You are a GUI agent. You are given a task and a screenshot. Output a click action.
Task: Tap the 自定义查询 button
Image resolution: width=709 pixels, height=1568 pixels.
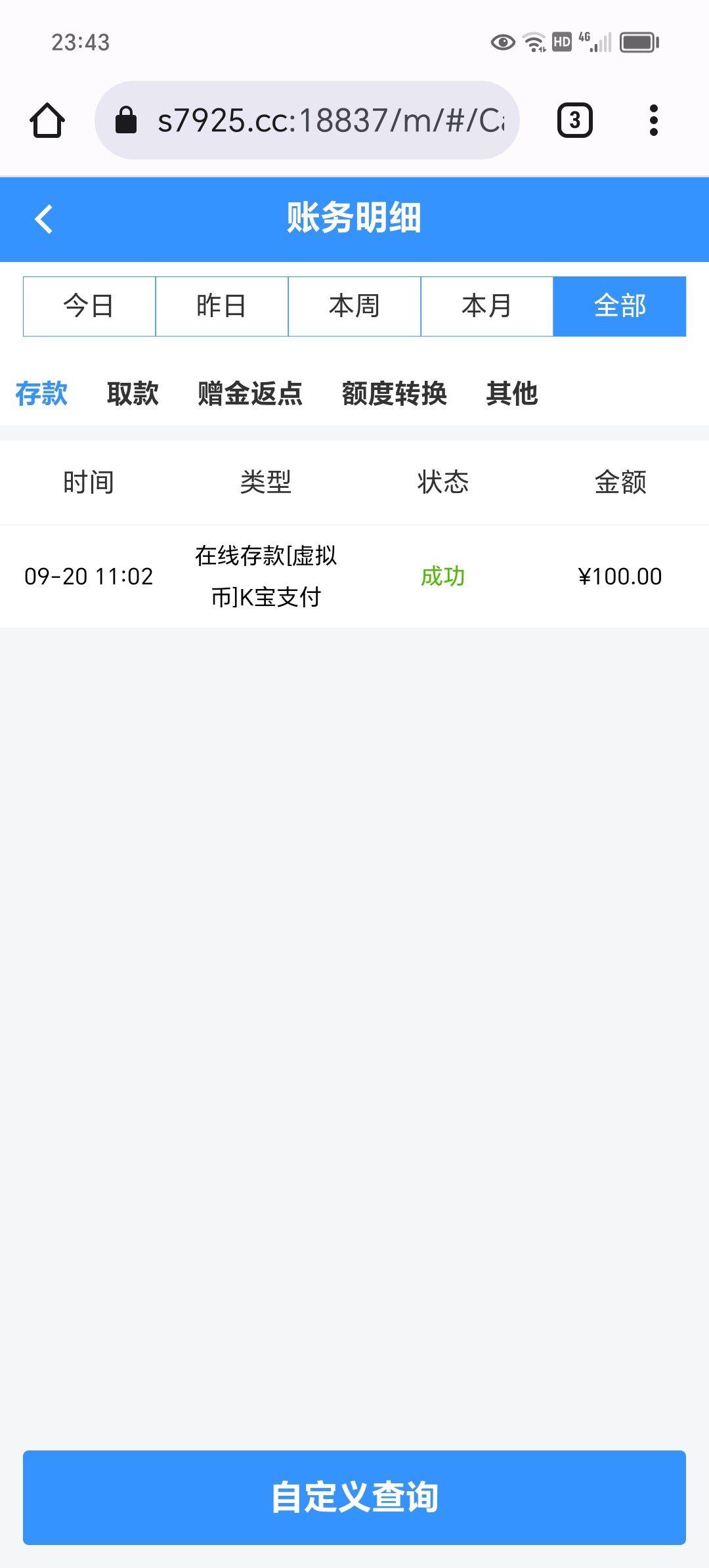(x=354, y=1499)
